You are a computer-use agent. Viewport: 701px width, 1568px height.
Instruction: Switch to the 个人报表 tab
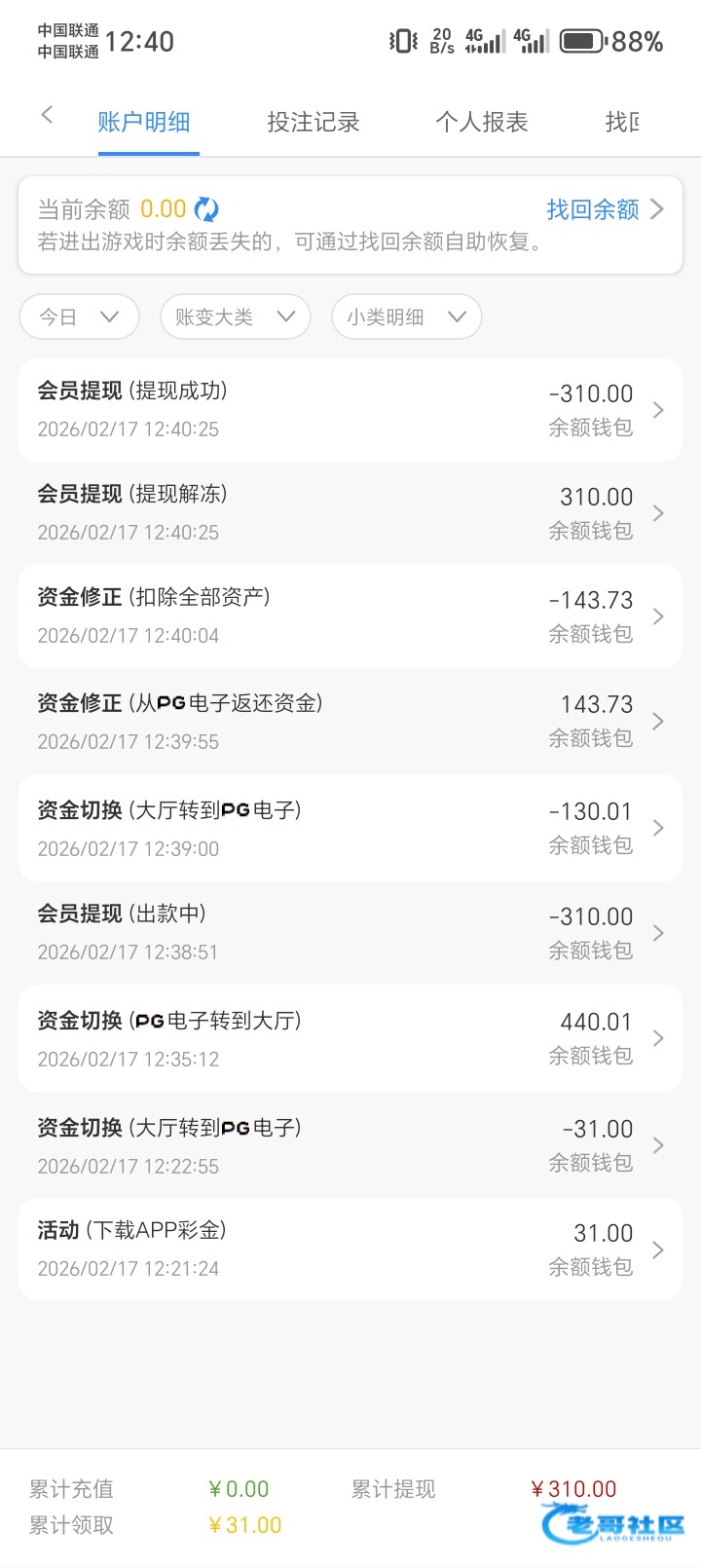(482, 122)
